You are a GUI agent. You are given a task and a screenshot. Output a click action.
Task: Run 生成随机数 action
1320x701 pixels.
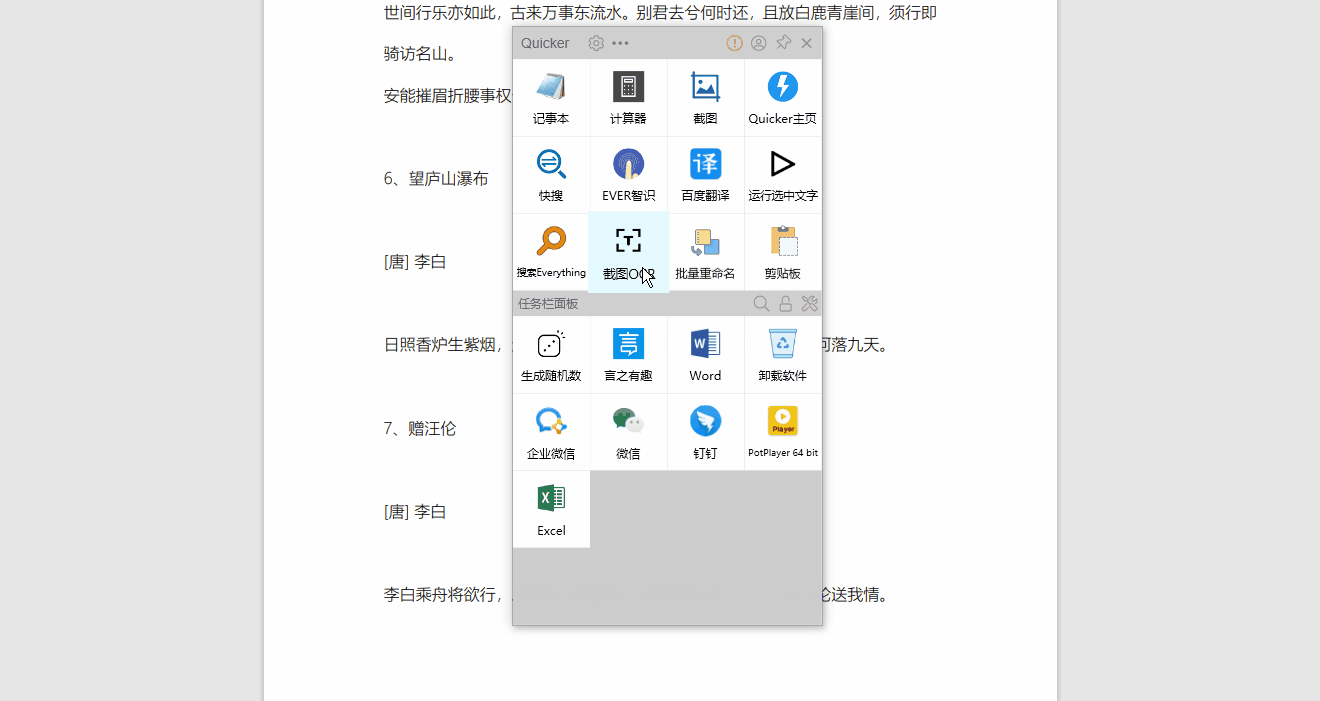click(551, 355)
